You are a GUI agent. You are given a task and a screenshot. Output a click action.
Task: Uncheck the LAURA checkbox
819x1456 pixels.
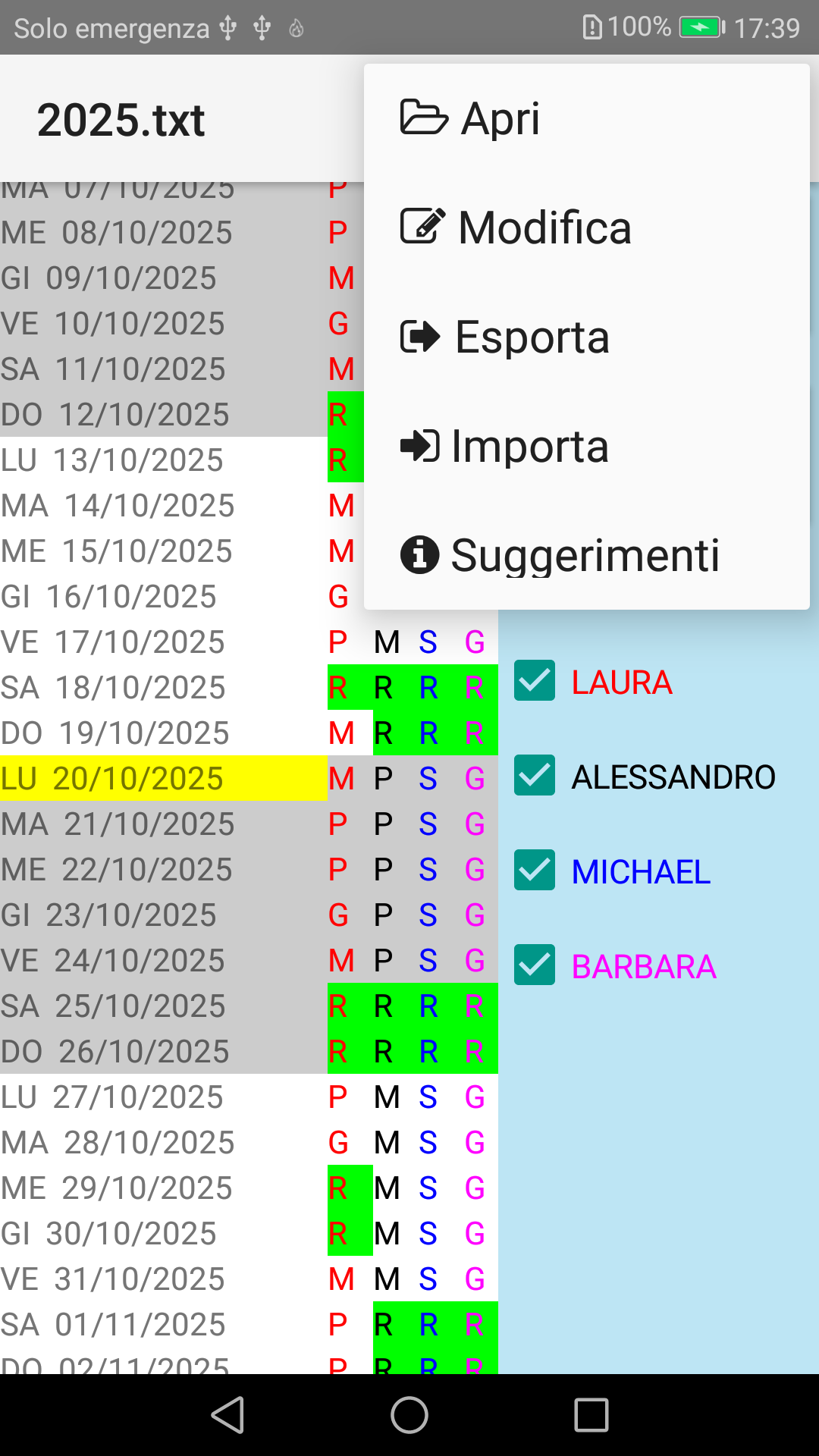pos(535,680)
